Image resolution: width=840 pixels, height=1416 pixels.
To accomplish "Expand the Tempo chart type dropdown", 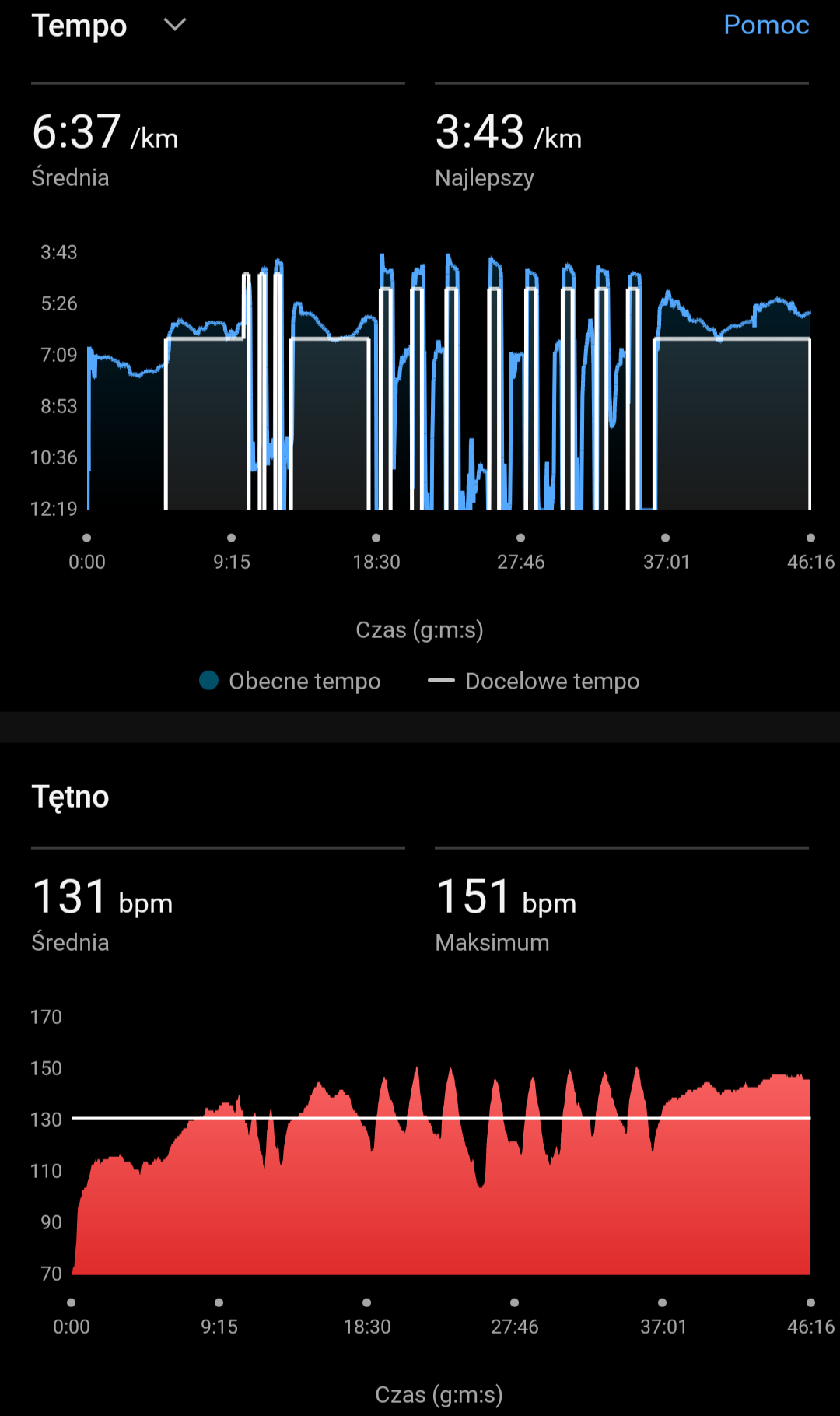I will [x=174, y=25].
